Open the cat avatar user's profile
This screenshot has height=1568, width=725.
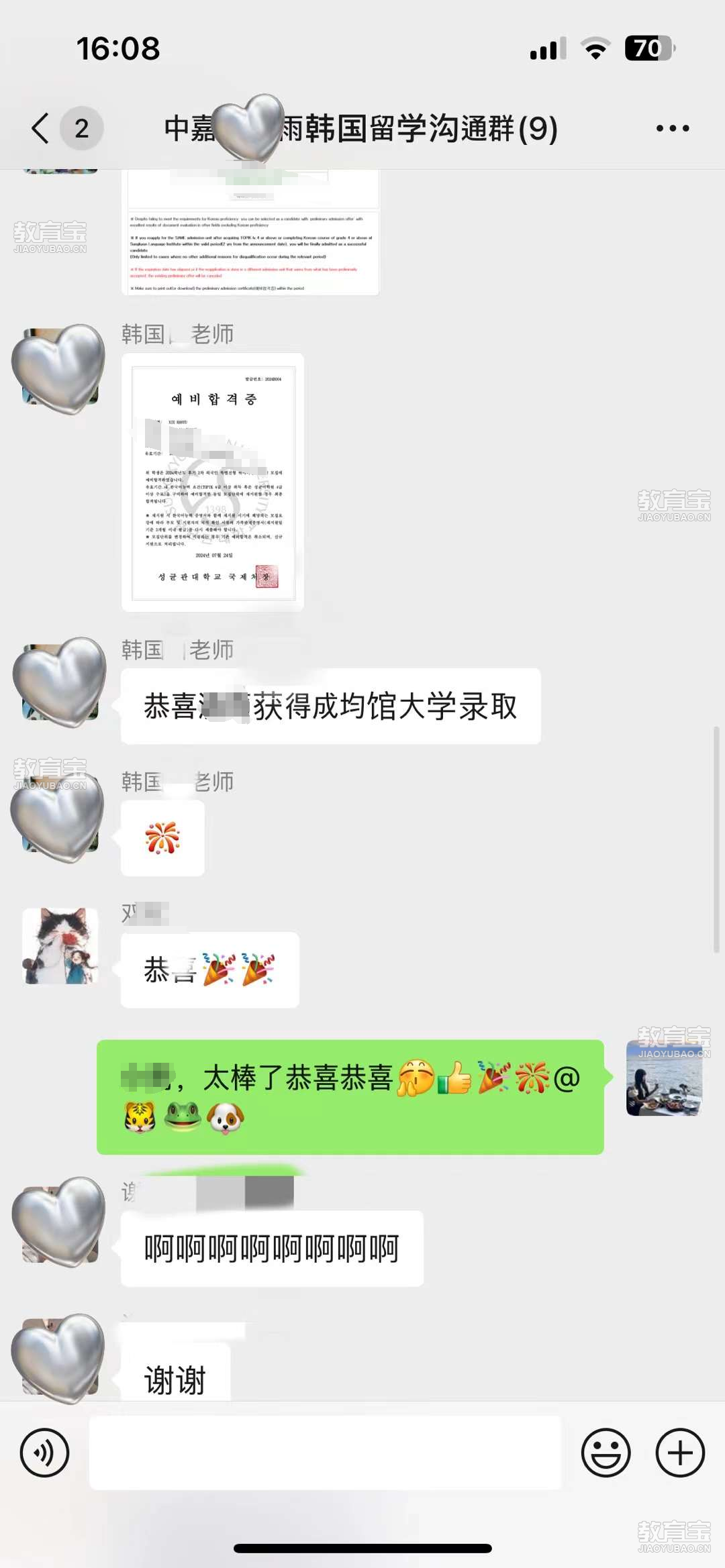tap(60, 945)
